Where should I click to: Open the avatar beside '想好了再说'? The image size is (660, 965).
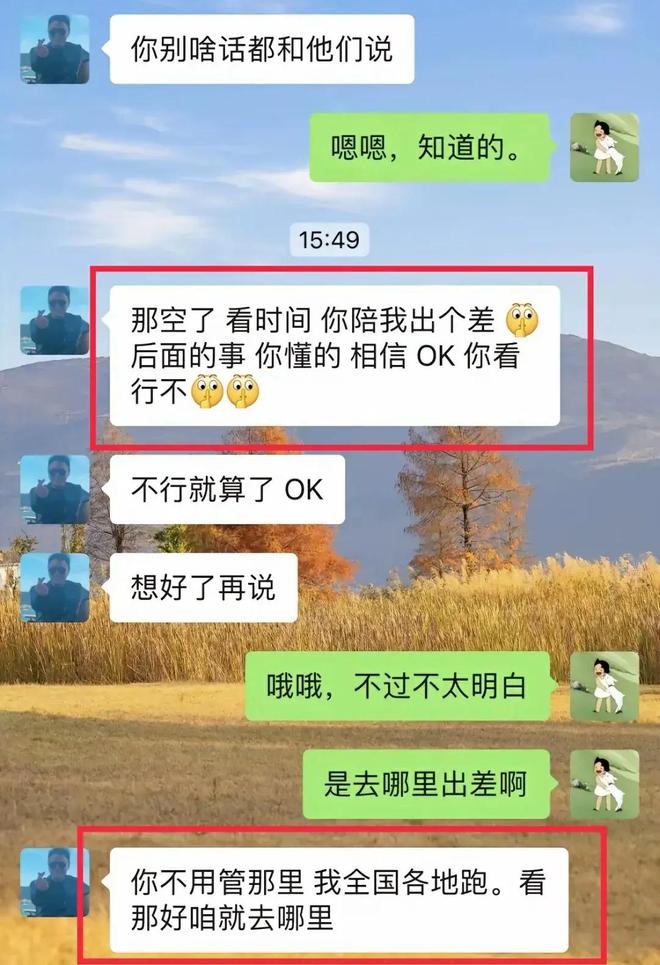coord(54,588)
